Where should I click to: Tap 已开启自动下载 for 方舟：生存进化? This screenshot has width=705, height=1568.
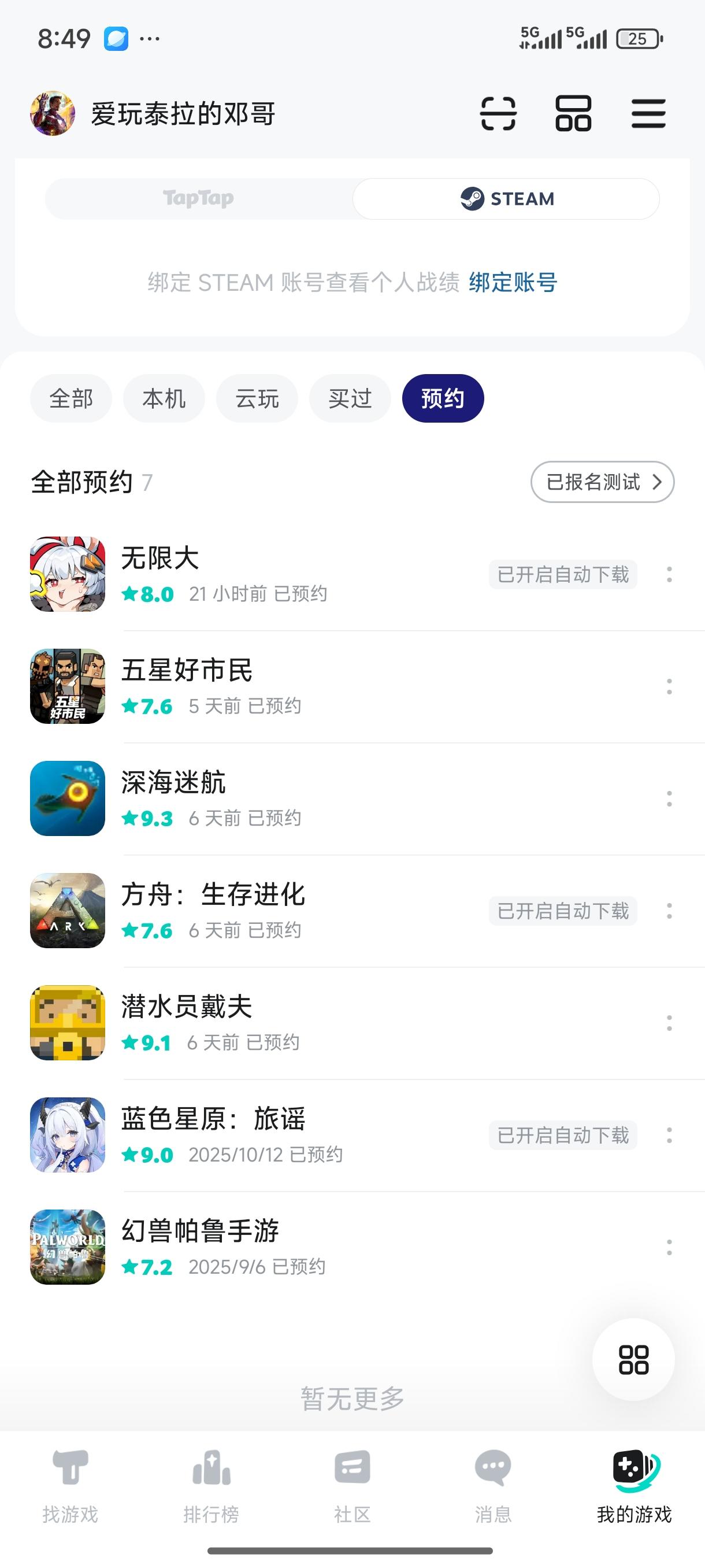(562, 911)
